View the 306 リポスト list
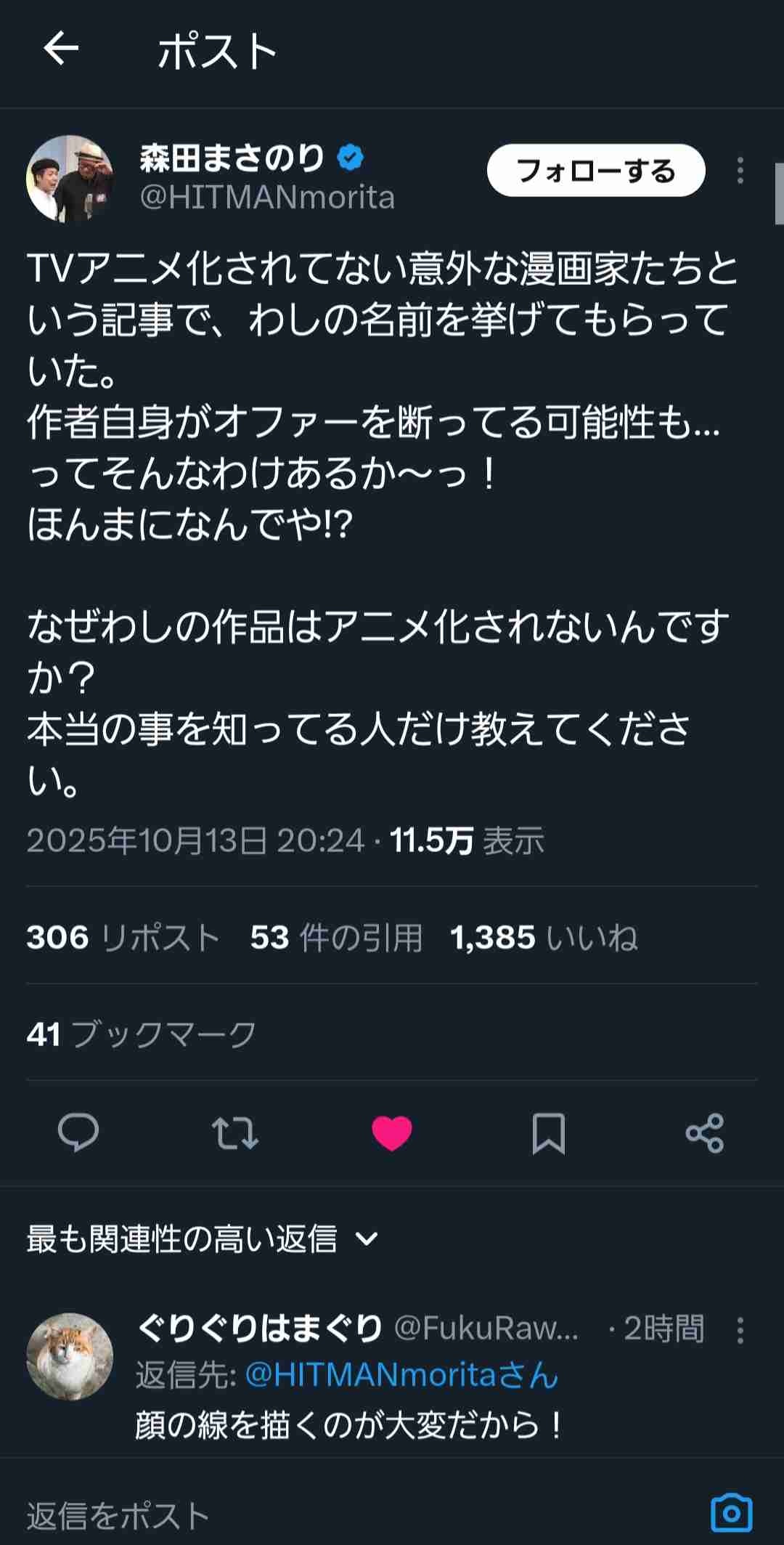Viewport: 784px width, 1545px height. [123, 938]
